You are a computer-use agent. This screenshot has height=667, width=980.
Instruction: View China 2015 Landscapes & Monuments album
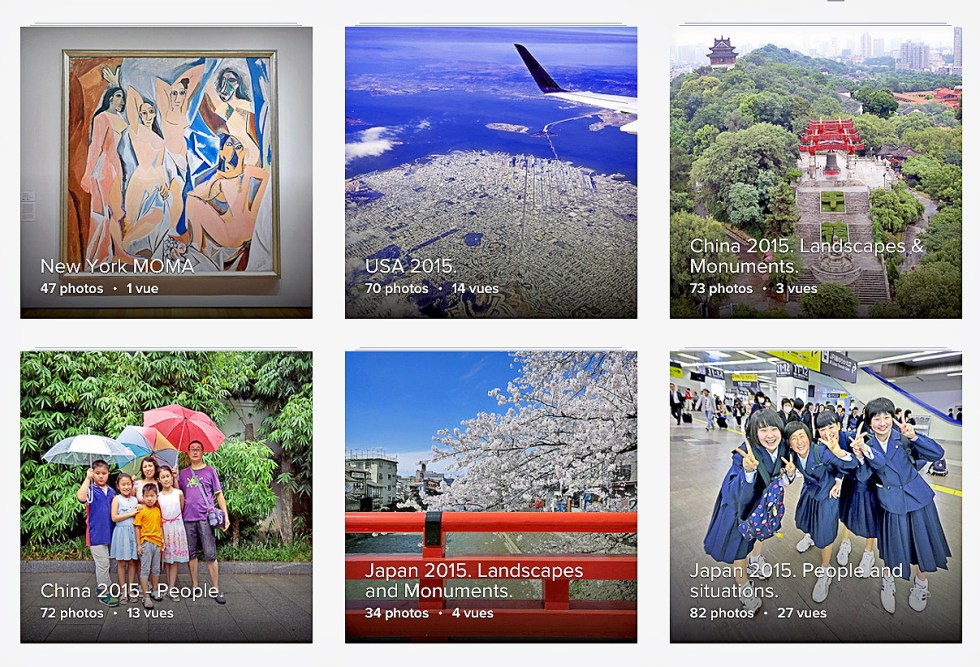coord(815,172)
